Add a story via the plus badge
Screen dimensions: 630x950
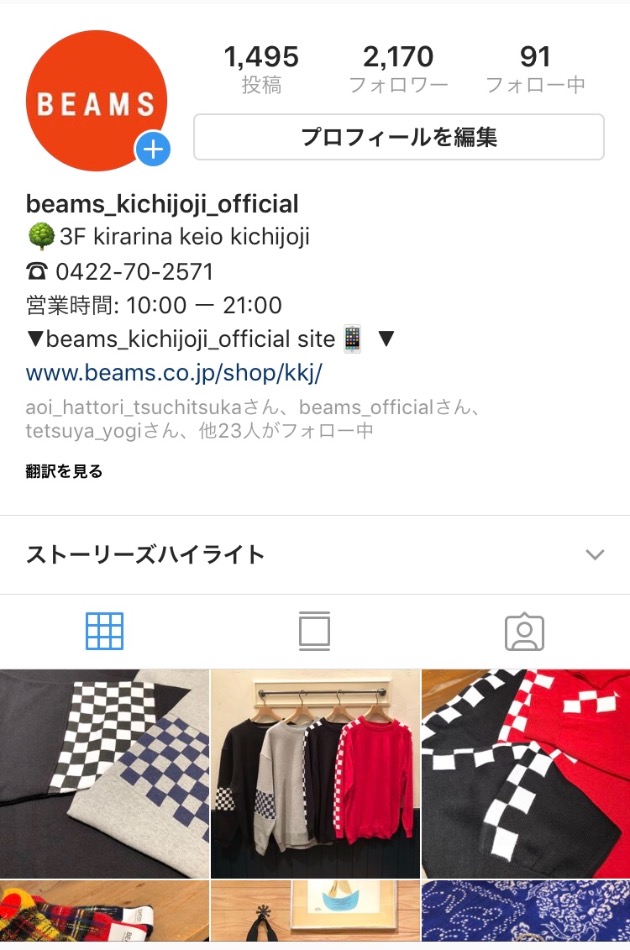coord(153,150)
